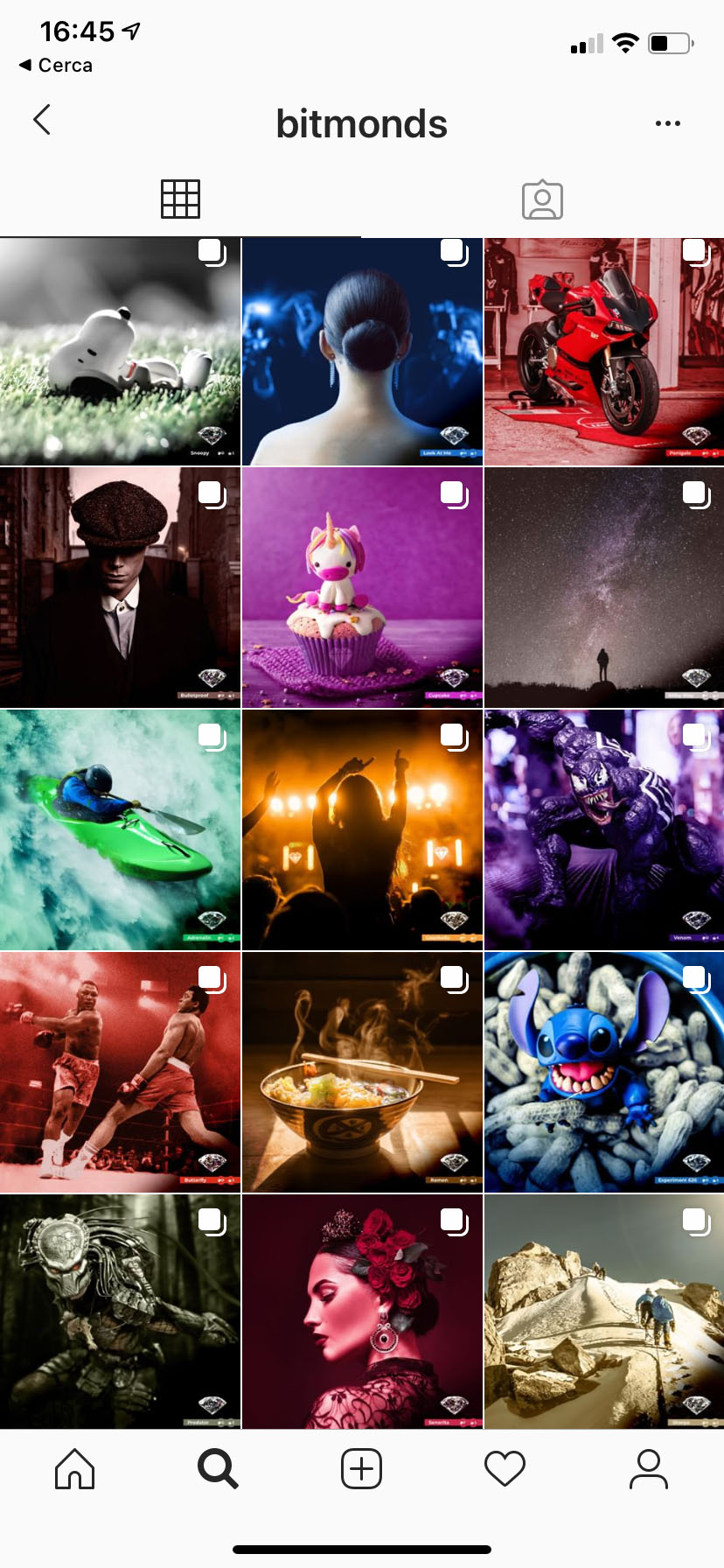The image size is (724, 1568).
Task: Open the steaming ramen bowl post
Action: click(362, 1072)
